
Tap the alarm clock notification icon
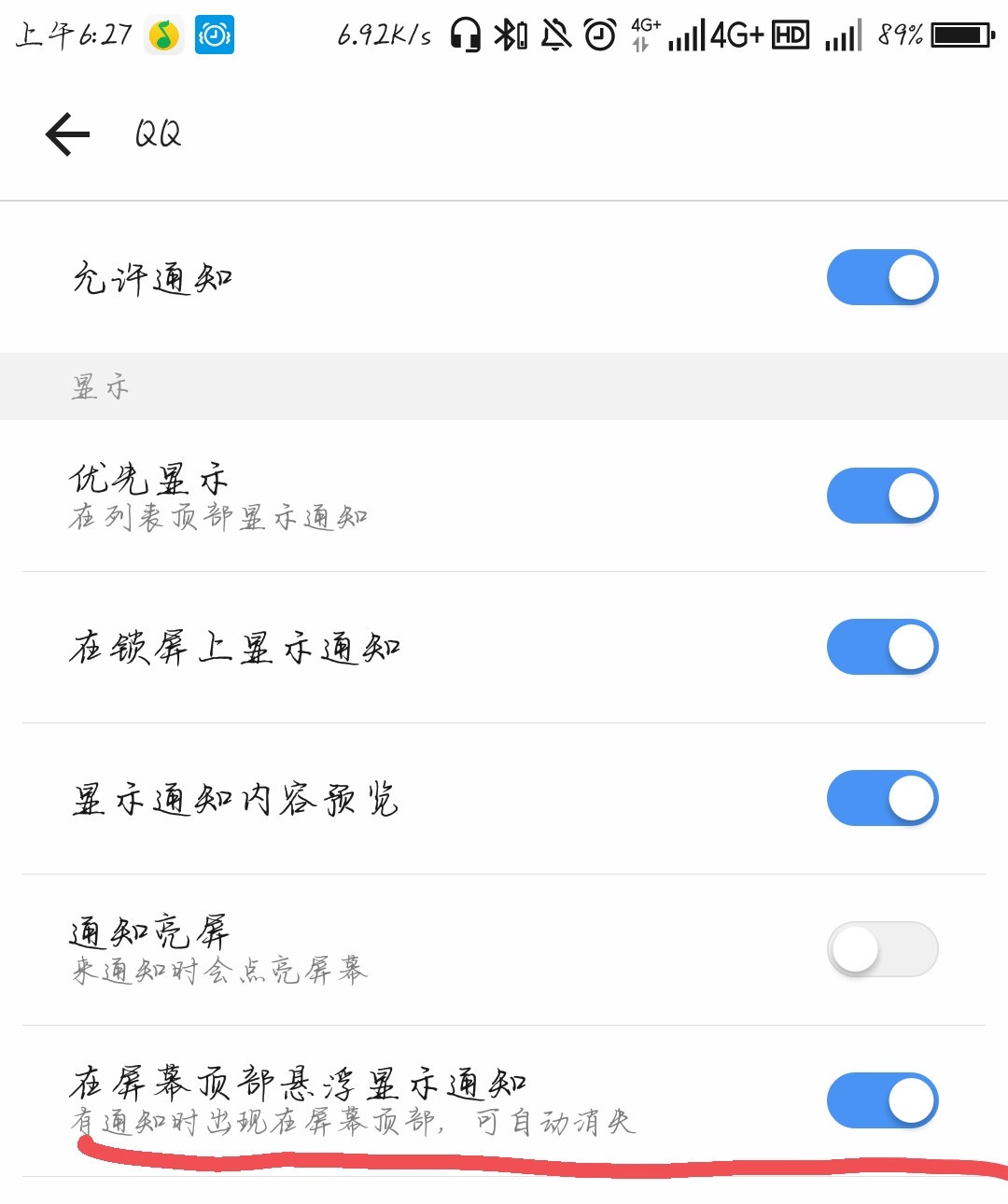point(216,35)
